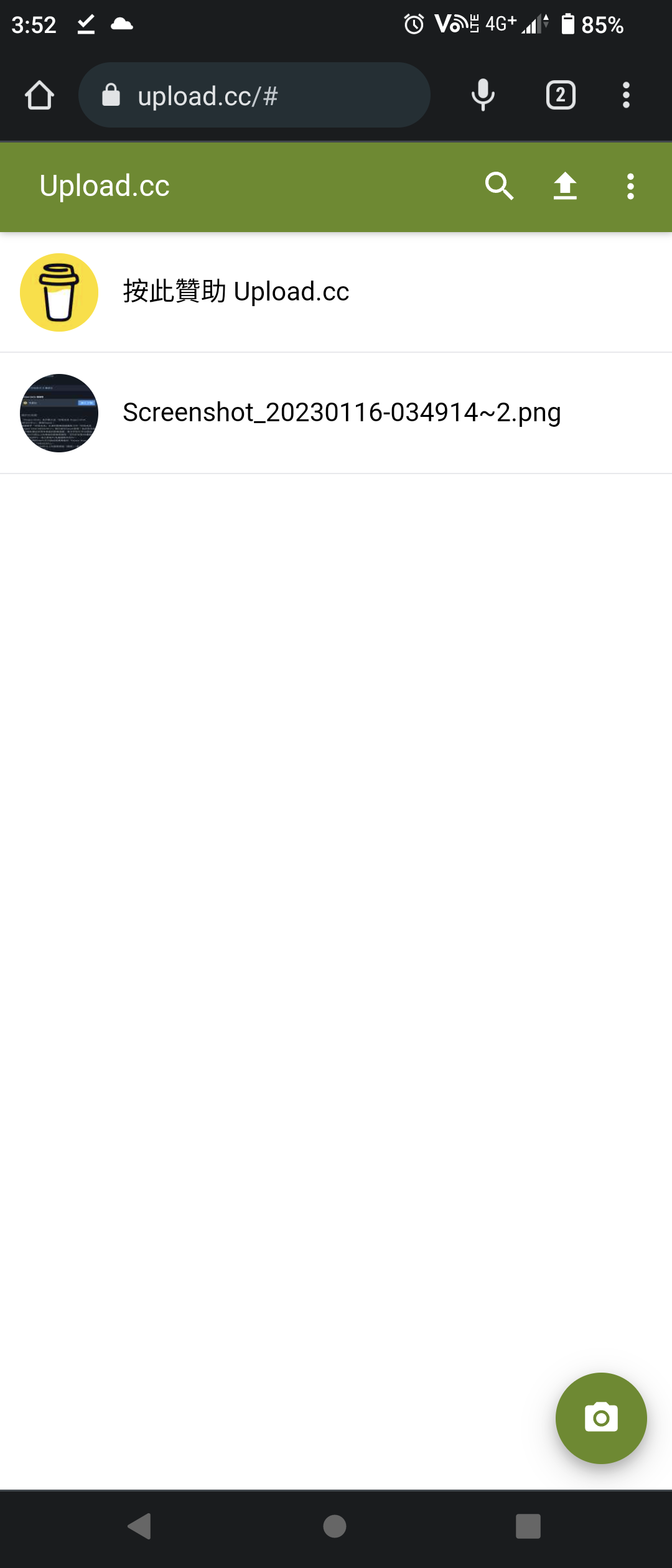672x1568 pixels.
Task: Open Screenshot_20230116-034914~2.png
Action: (x=341, y=413)
